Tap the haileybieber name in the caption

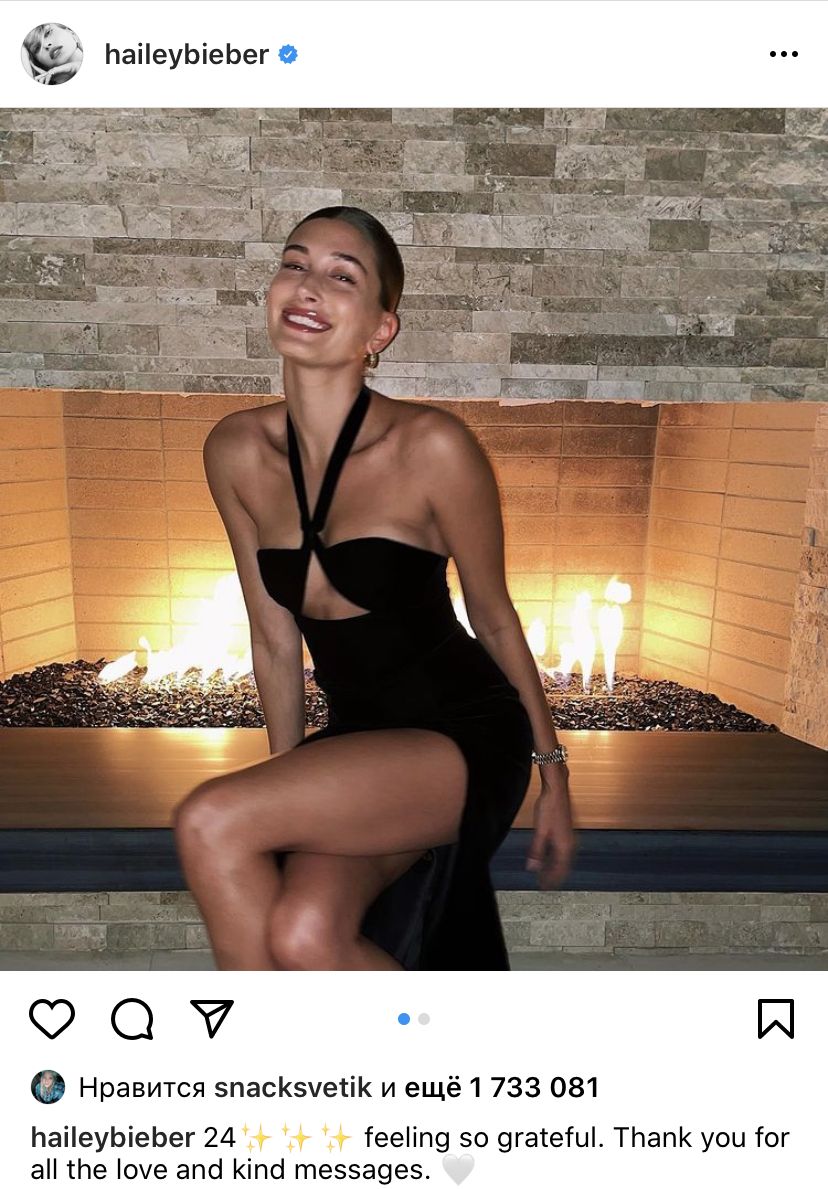click(112, 1138)
